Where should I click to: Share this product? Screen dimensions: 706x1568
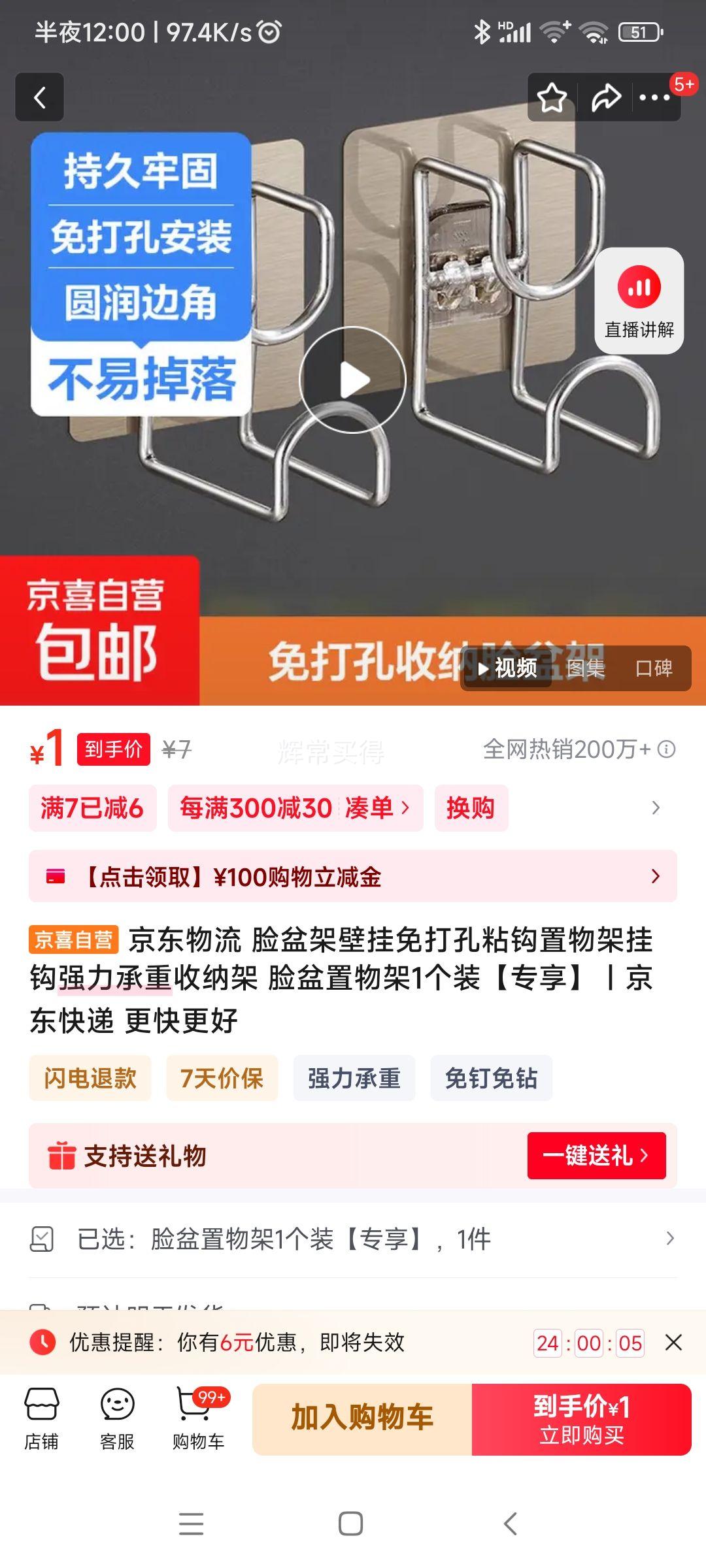[605, 98]
